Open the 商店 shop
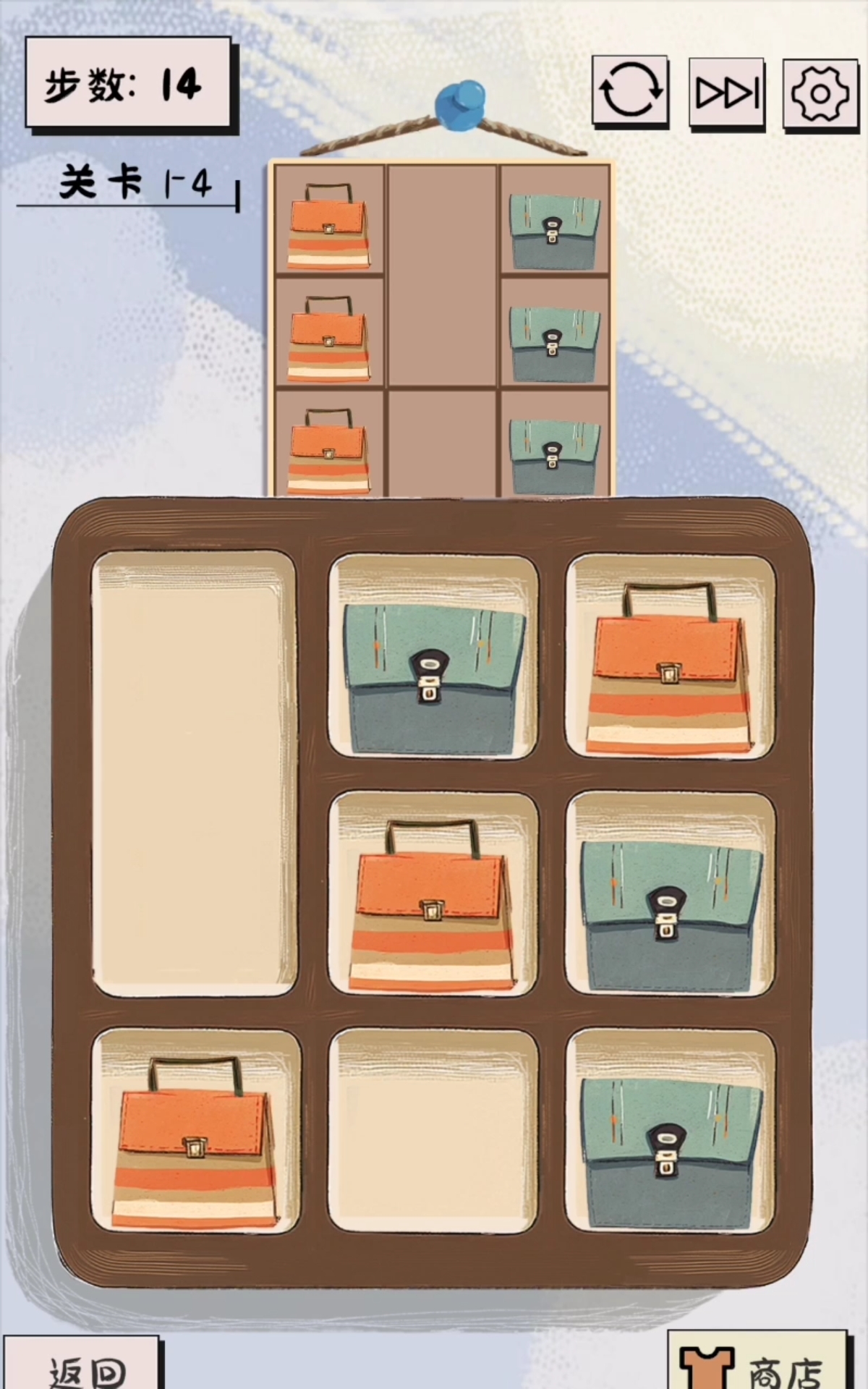Screen dimensions: 868x1389 click(x=756, y=1364)
